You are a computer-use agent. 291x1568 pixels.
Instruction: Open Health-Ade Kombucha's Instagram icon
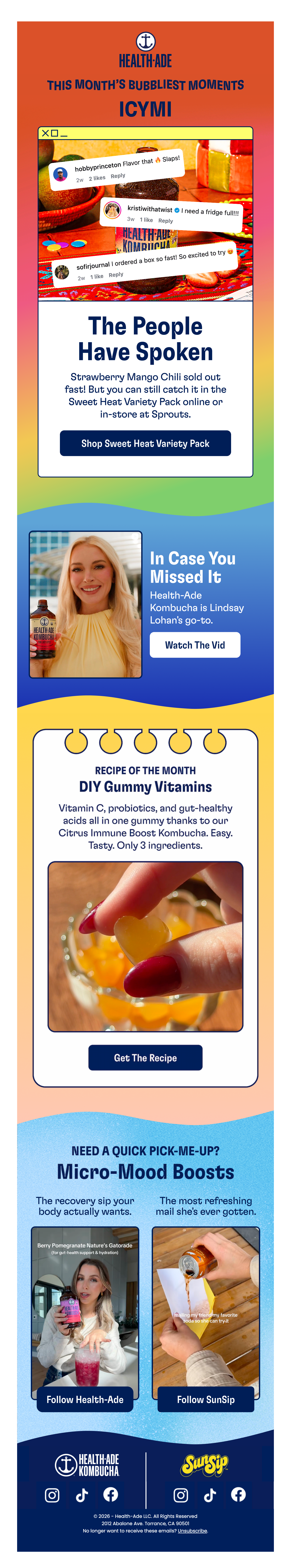coord(52,1494)
